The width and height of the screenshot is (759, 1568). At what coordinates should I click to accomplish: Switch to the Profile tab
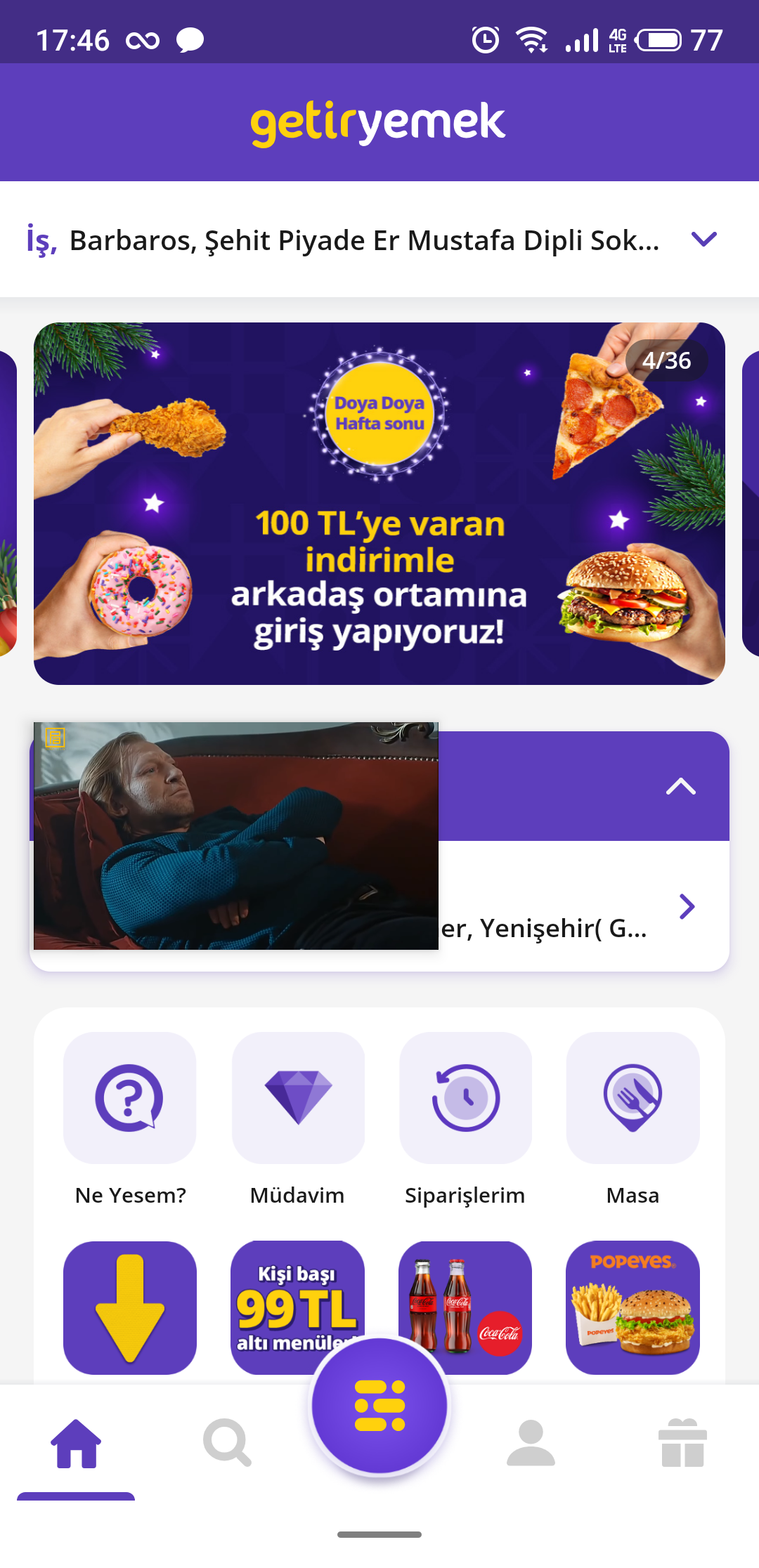click(531, 1443)
